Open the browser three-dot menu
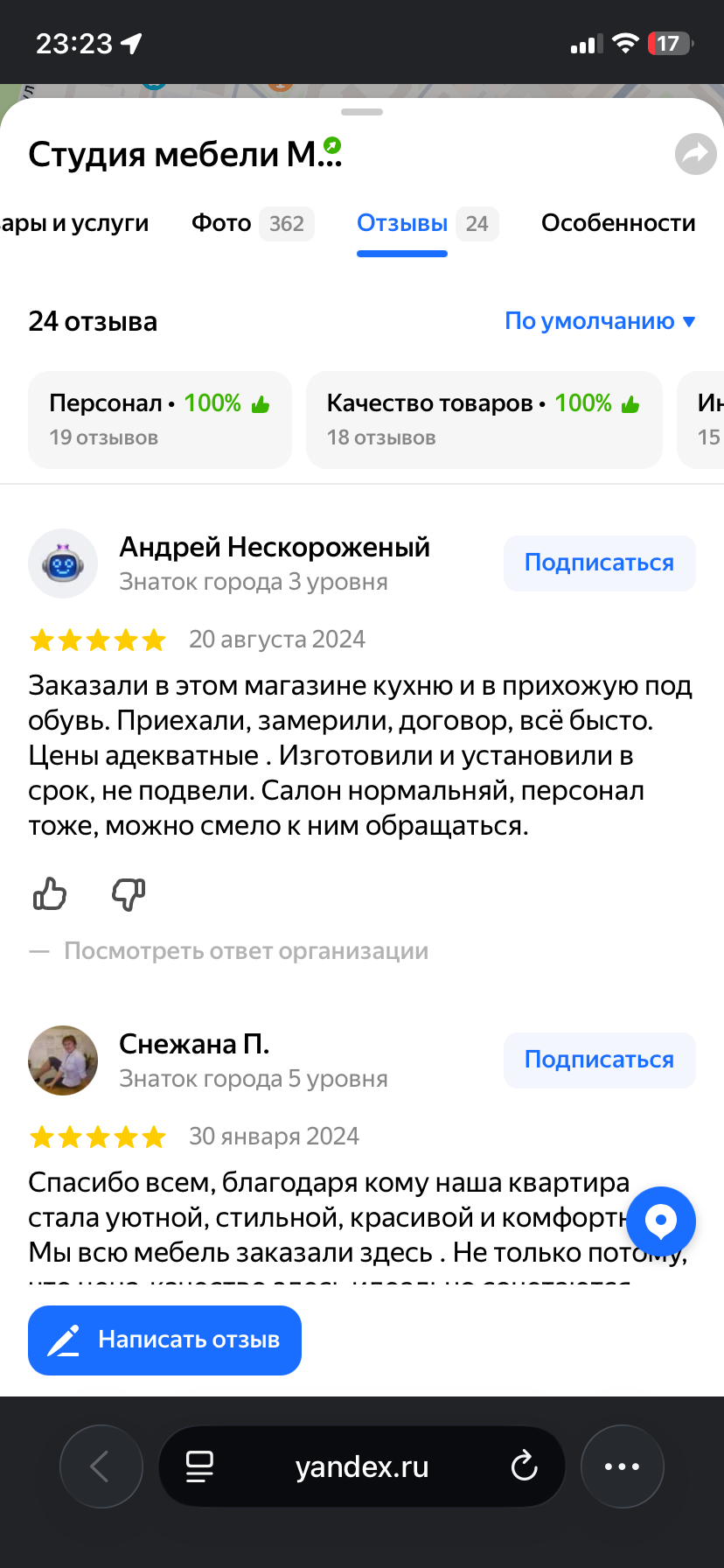 click(x=622, y=1466)
